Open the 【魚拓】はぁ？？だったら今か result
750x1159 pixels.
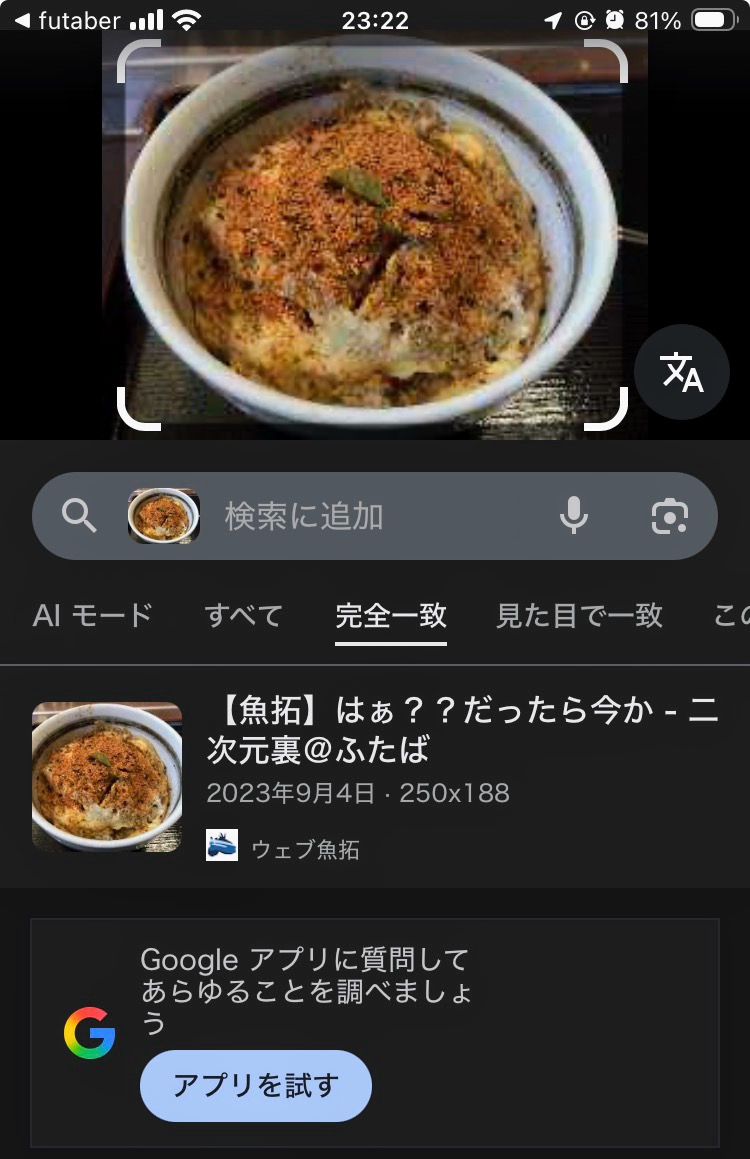[462, 730]
